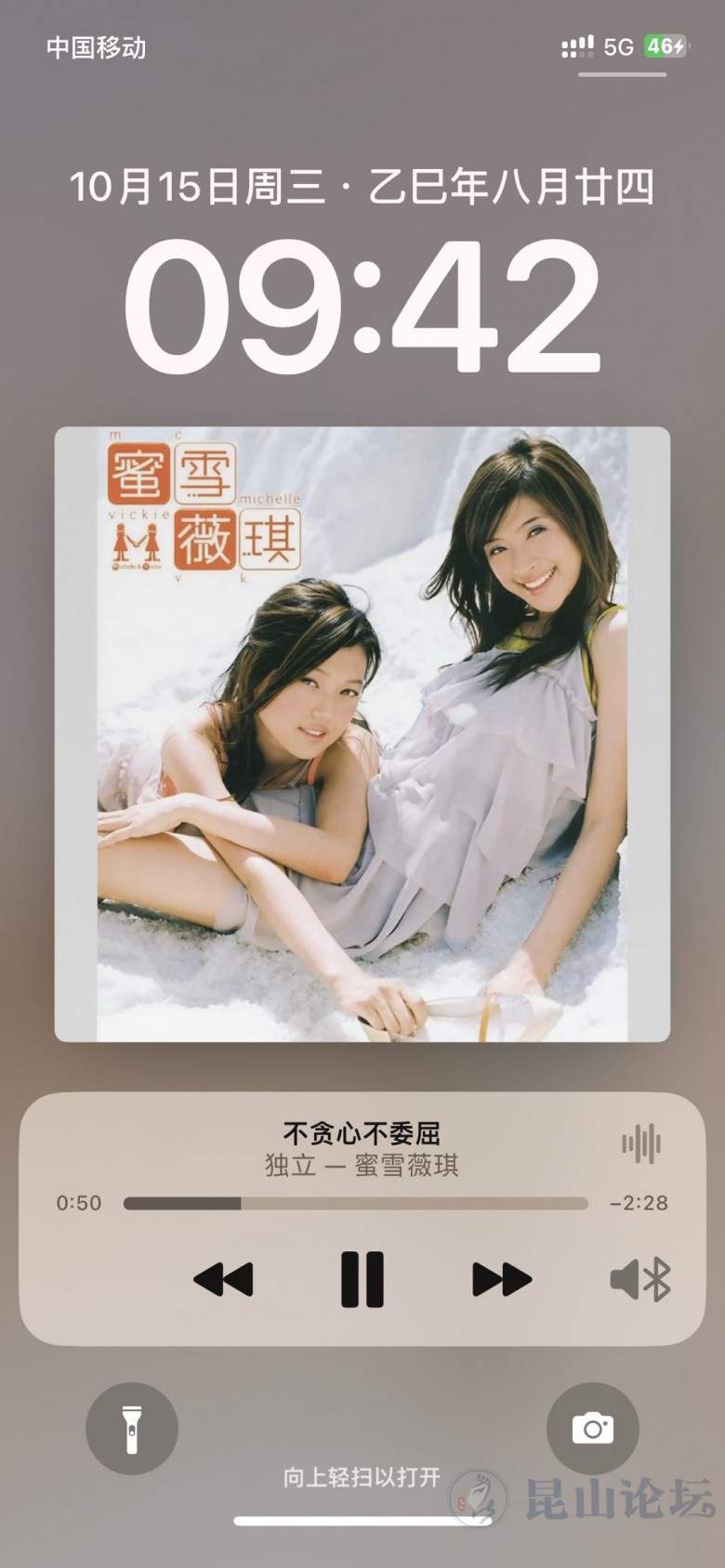
Task: Open the Bluetooth audio output picker
Action: point(640,1279)
